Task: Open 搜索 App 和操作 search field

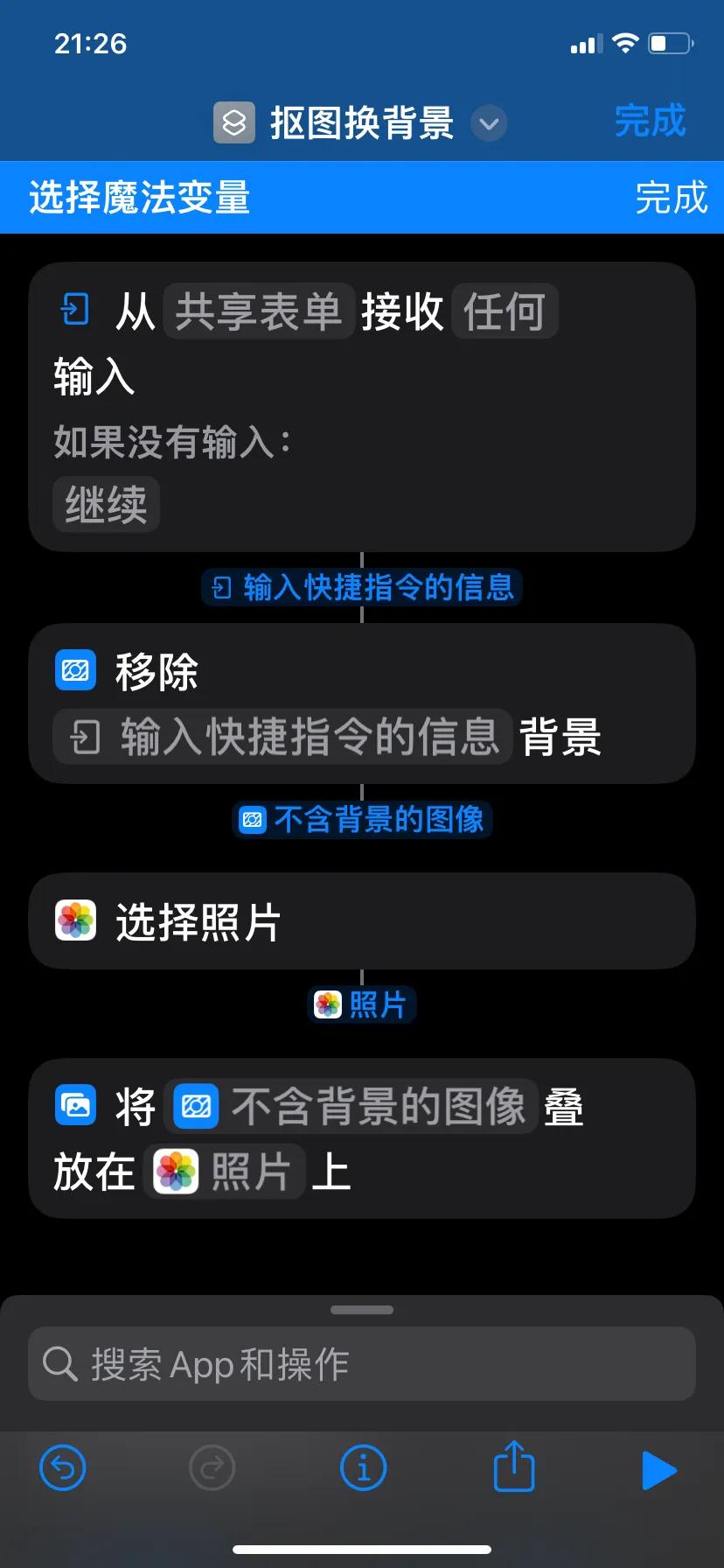Action: click(x=362, y=1364)
